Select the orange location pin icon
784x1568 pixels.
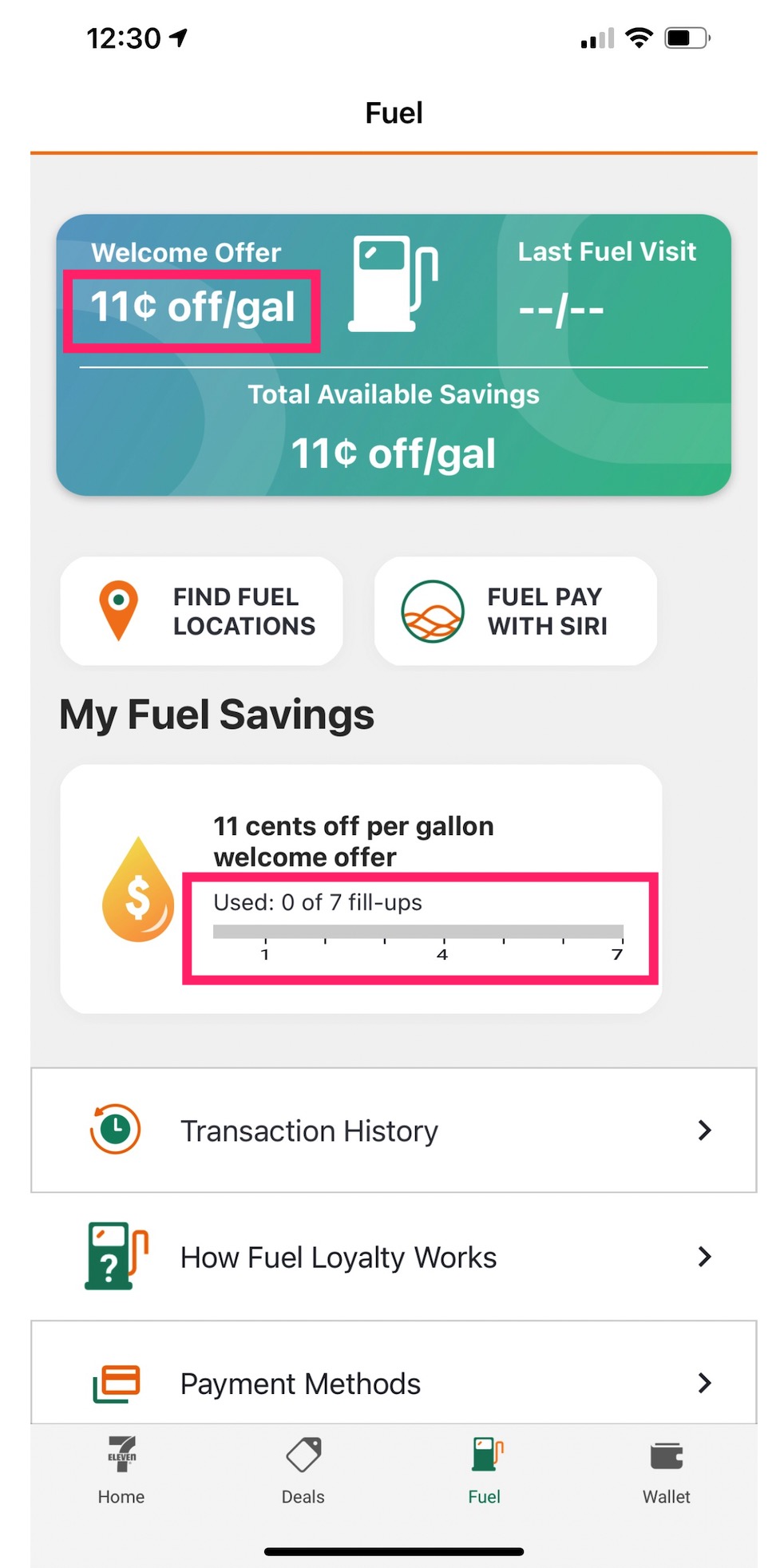click(x=118, y=611)
